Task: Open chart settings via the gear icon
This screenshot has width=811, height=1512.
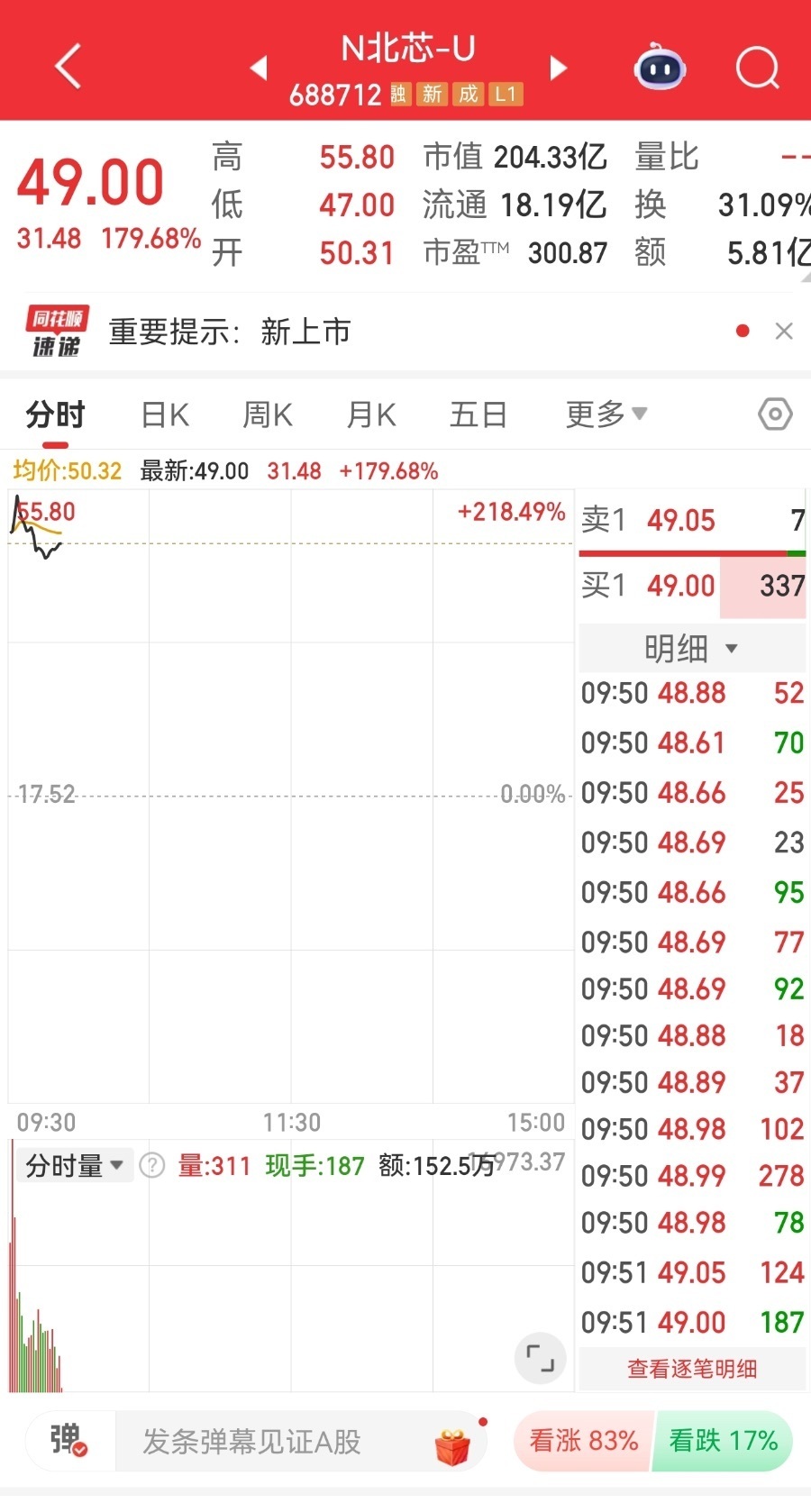Action: [x=774, y=414]
